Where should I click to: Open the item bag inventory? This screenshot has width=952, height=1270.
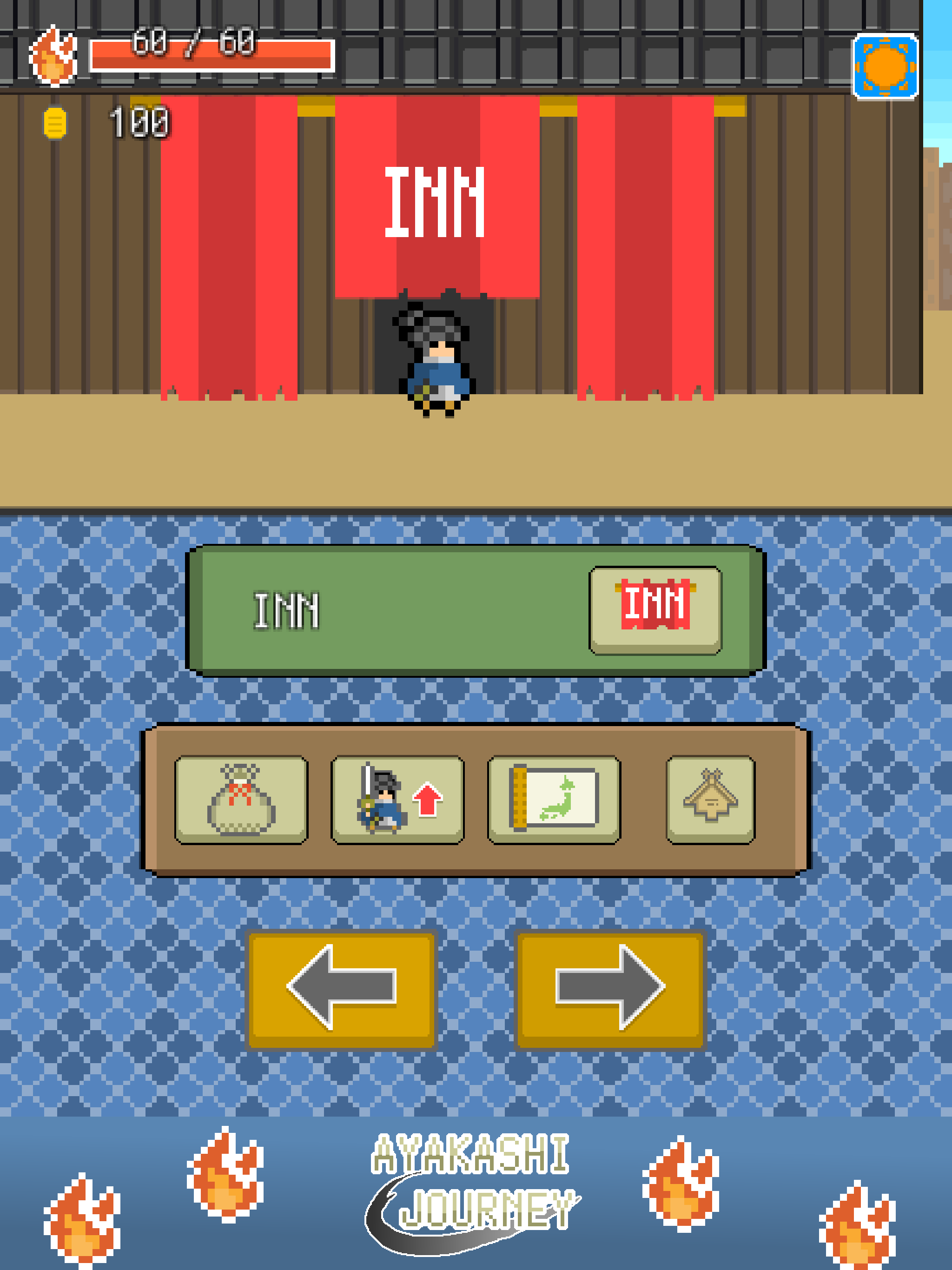[x=241, y=799]
